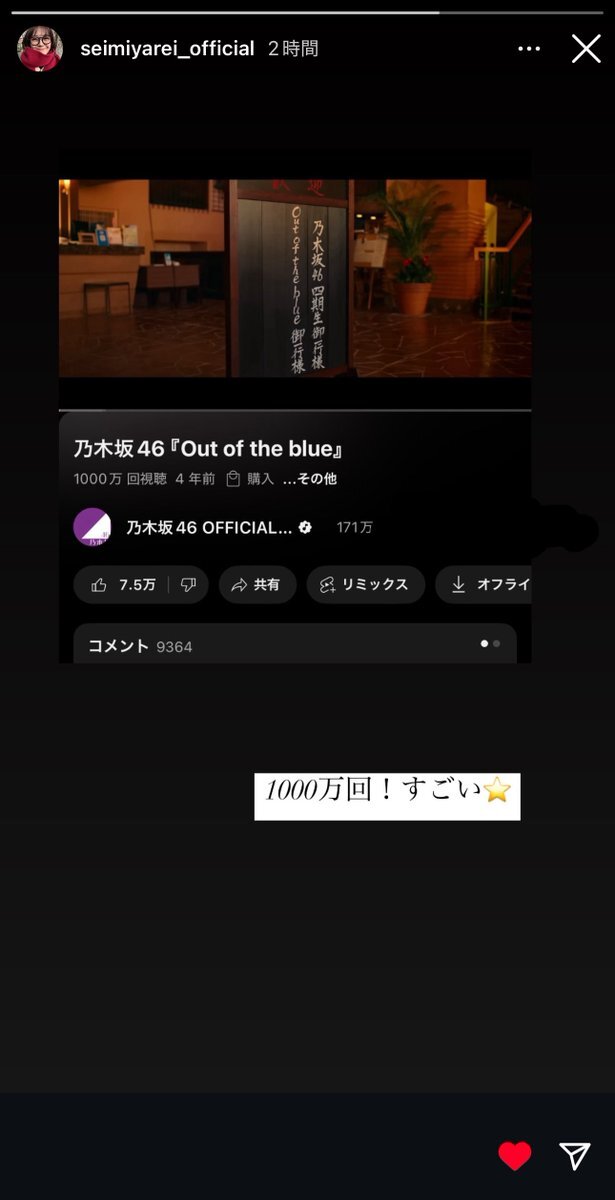Image resolution: width=615 pixels, height=1200 pixels.
Task: Tap the seimiyarei_official username
Action: (167, 49)
